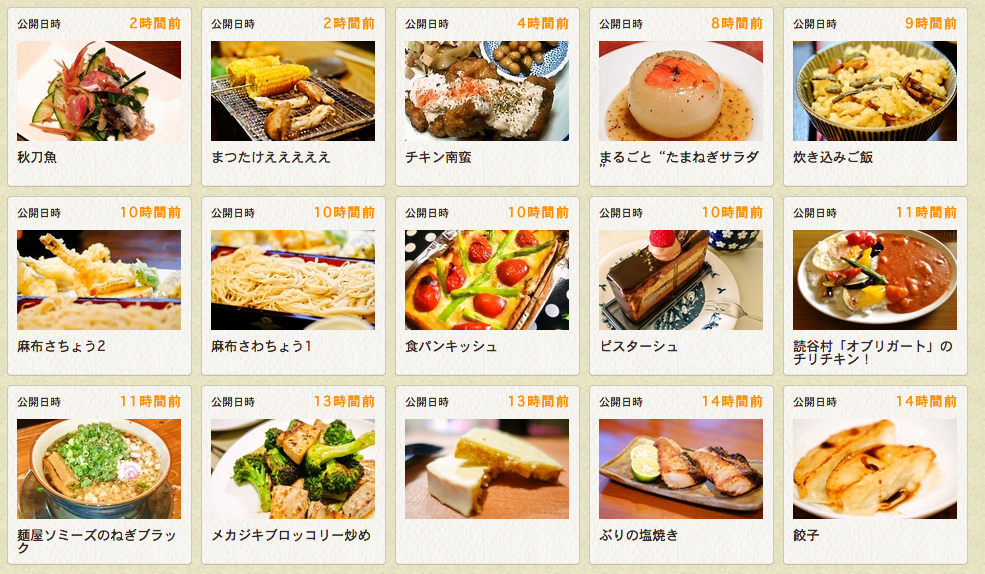Open the untitled cheese photo card
The height and width of the screenshot is (574, 985).
487,469
